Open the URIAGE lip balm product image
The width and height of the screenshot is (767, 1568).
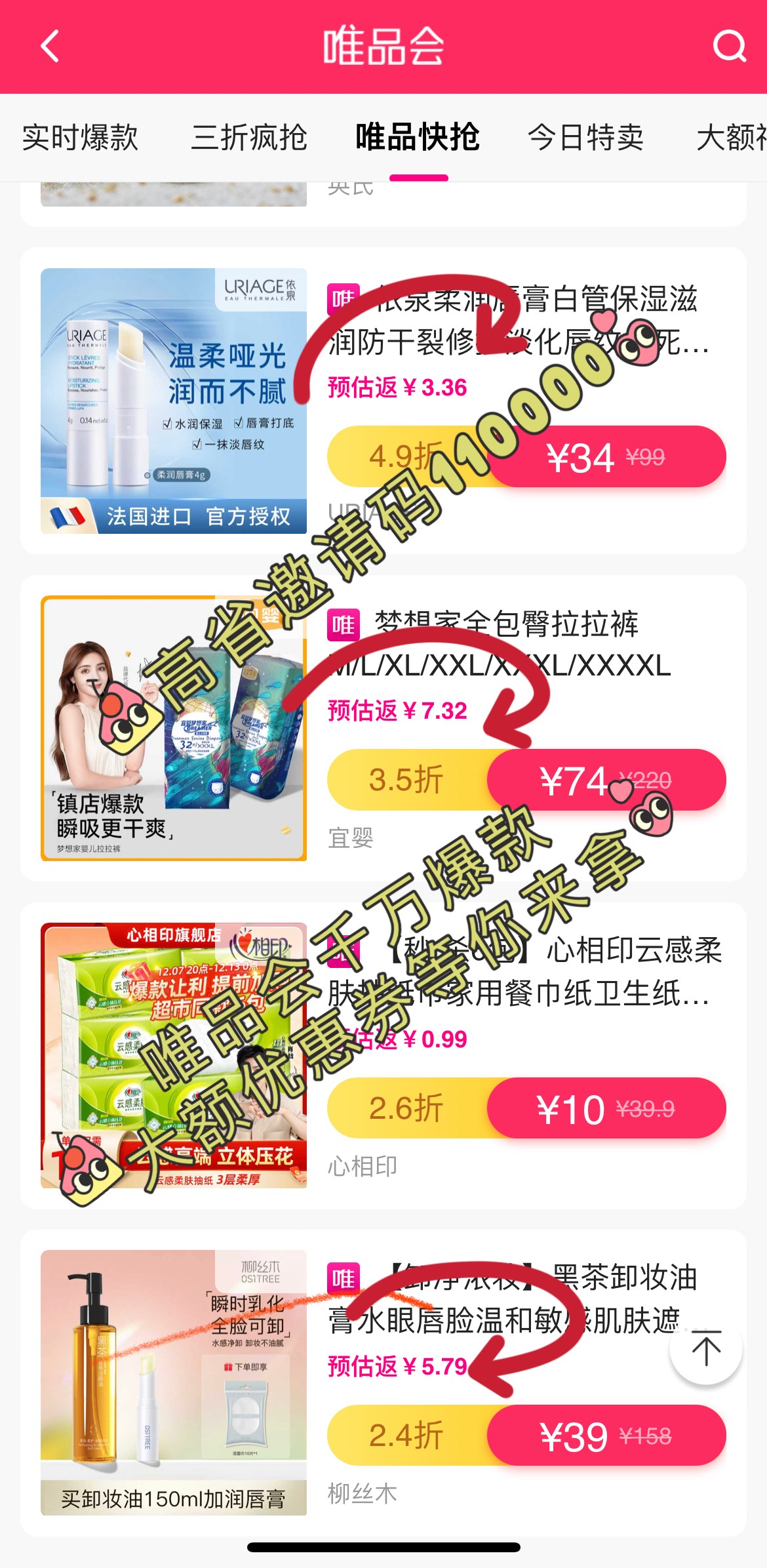(174, 401)
